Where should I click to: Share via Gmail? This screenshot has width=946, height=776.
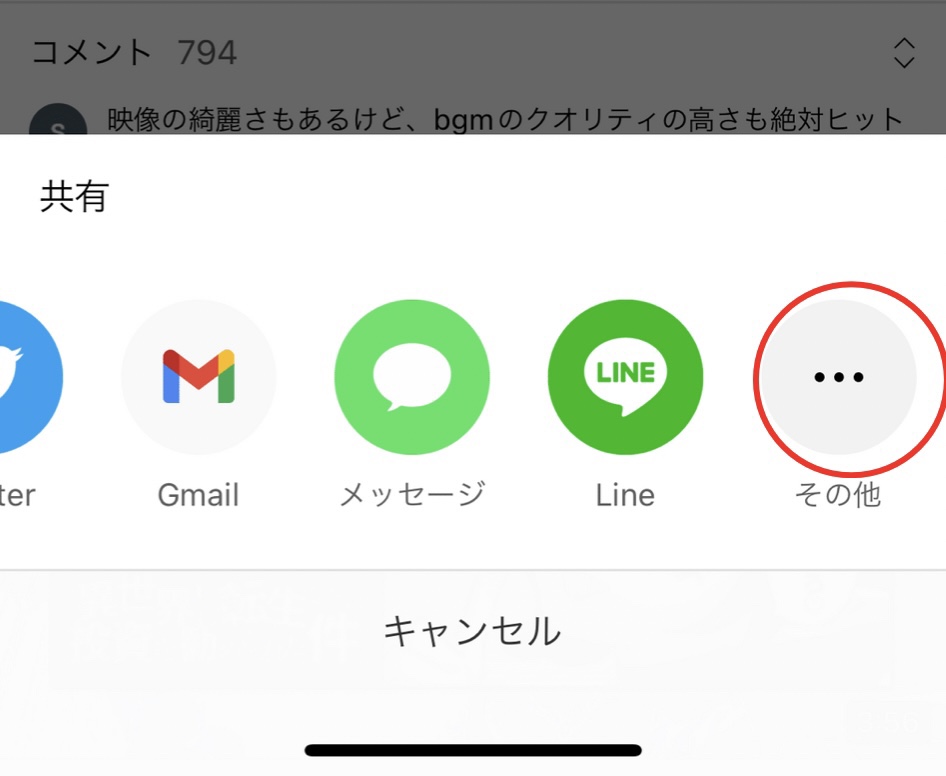point(198,378)
